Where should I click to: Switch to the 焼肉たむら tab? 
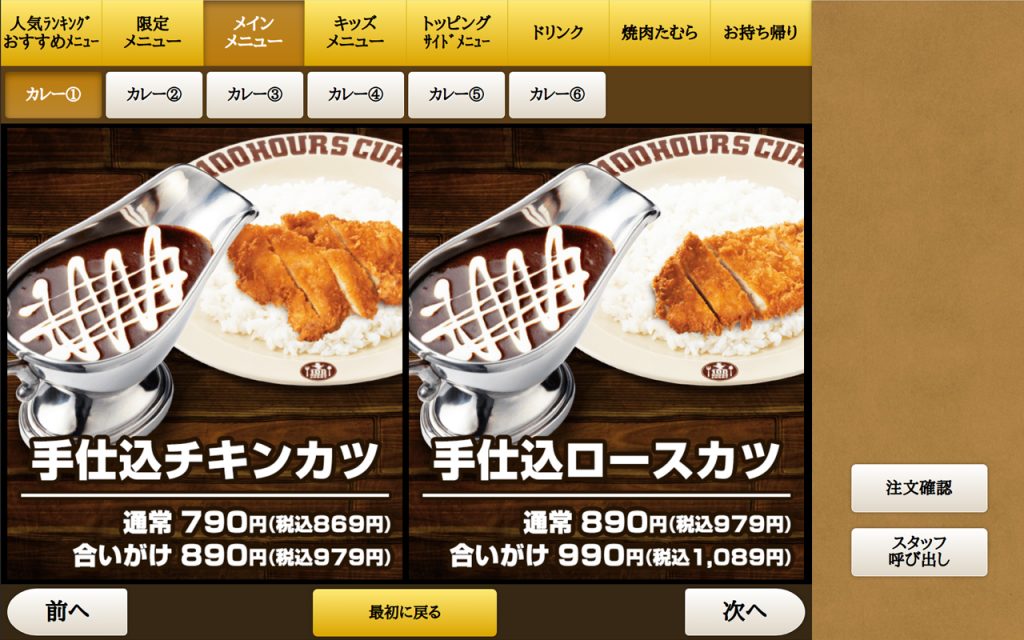pos(659,33)
